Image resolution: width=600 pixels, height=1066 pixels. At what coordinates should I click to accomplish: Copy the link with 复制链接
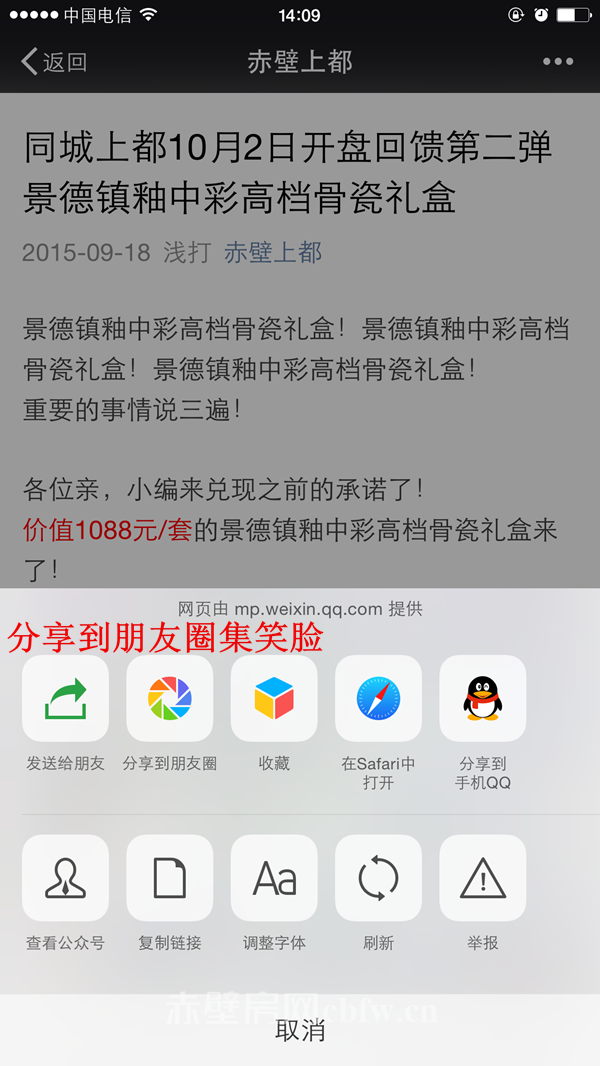[169, 878]
